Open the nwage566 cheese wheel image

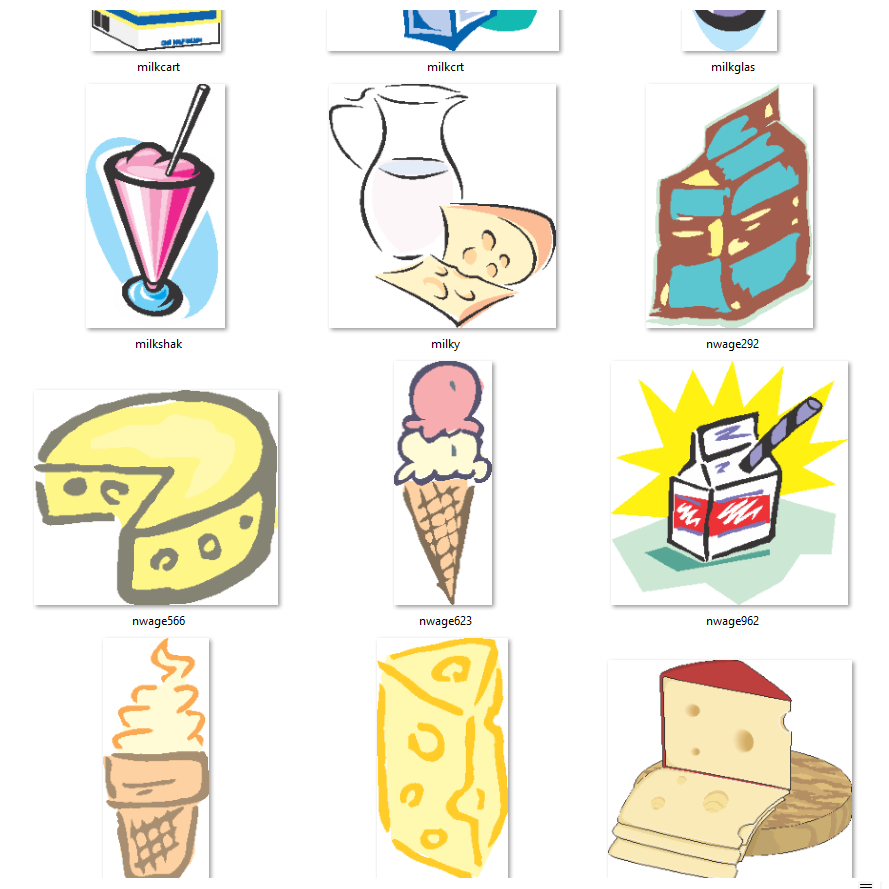[x=156, y=497]
